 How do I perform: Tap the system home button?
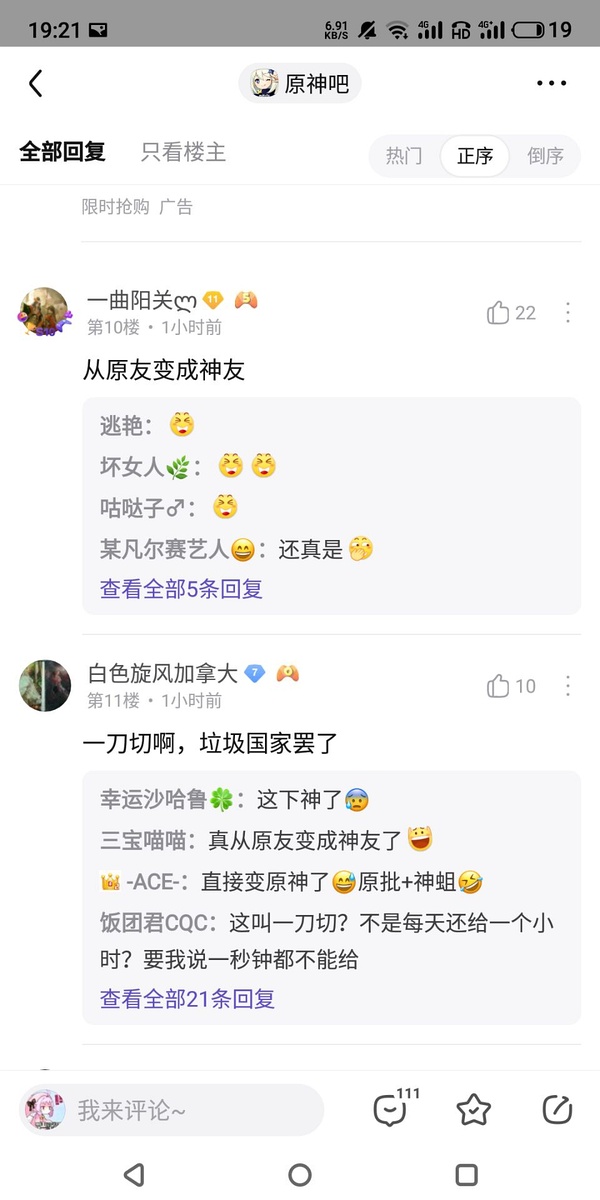300,1175
